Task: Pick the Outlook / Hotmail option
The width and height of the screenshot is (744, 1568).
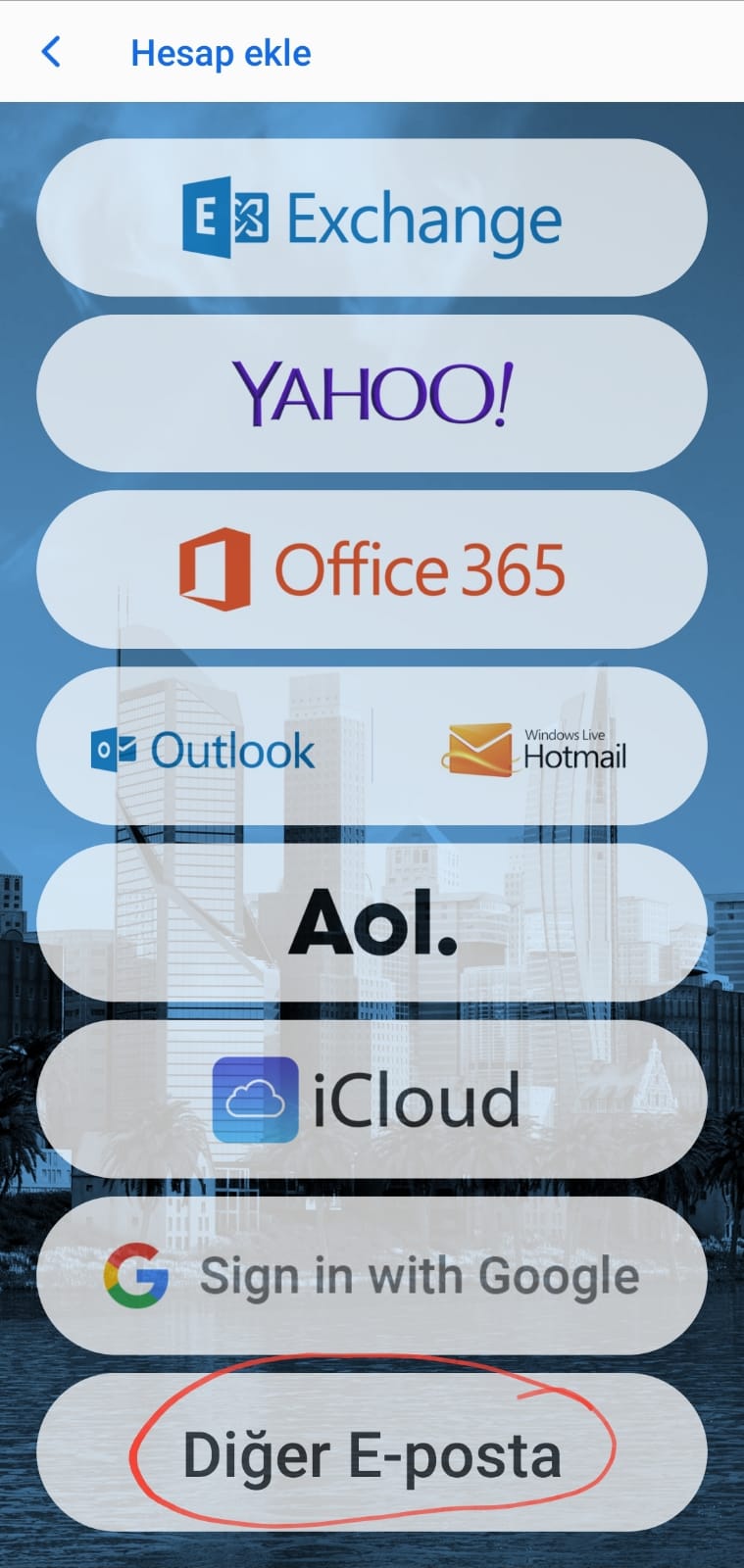Action: (x=372, y=746)
